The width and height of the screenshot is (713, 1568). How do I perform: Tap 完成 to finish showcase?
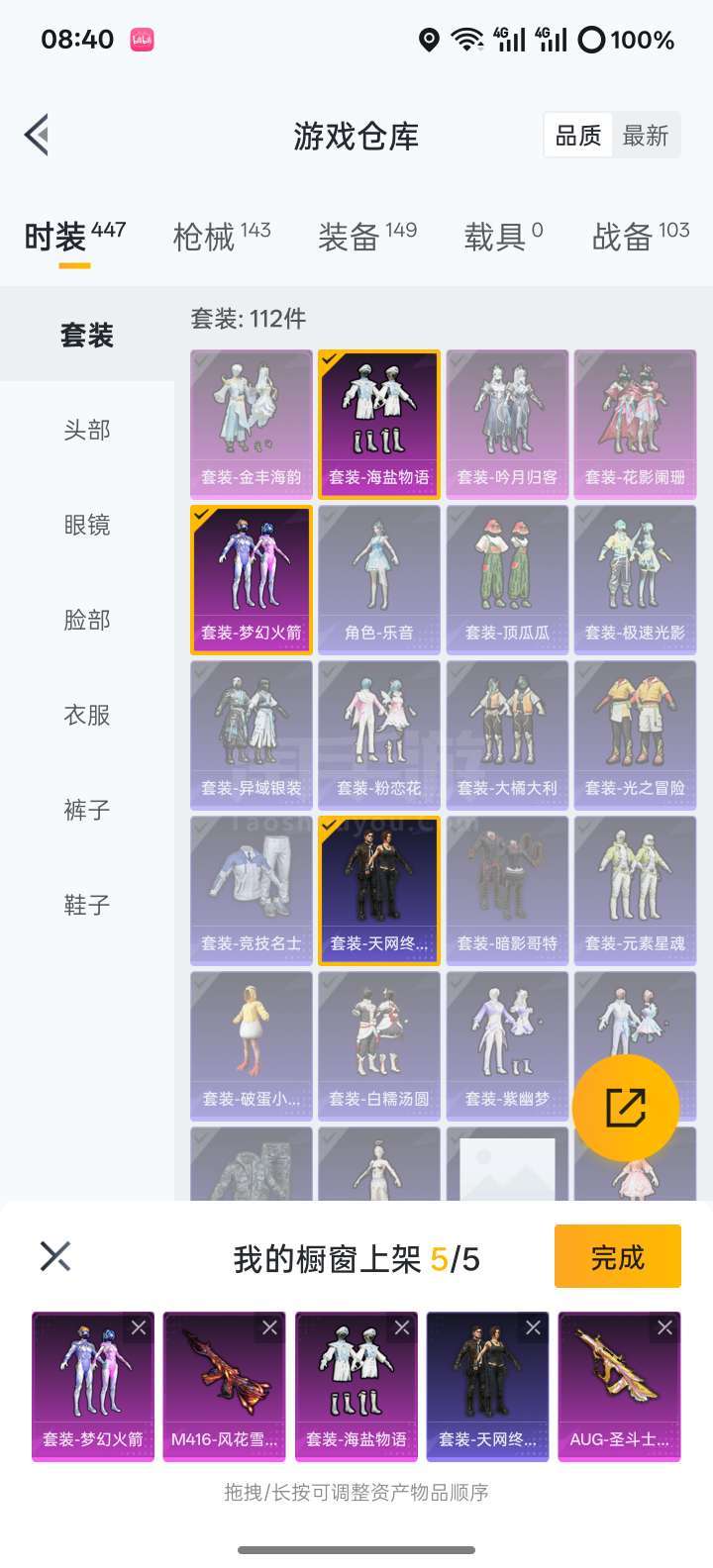[x=618, y=1256]
